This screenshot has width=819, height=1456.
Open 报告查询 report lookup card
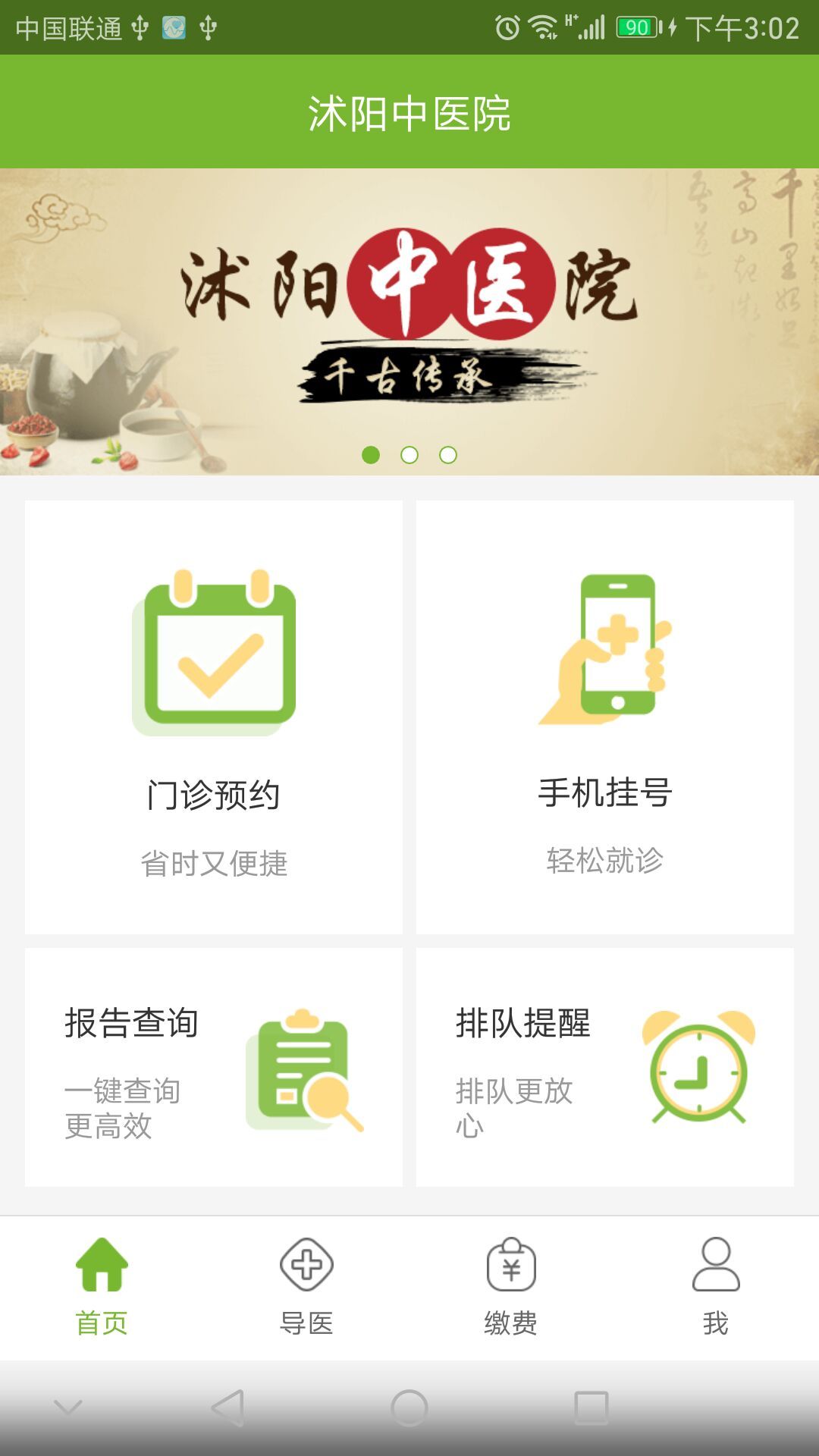pos(214,1067)
